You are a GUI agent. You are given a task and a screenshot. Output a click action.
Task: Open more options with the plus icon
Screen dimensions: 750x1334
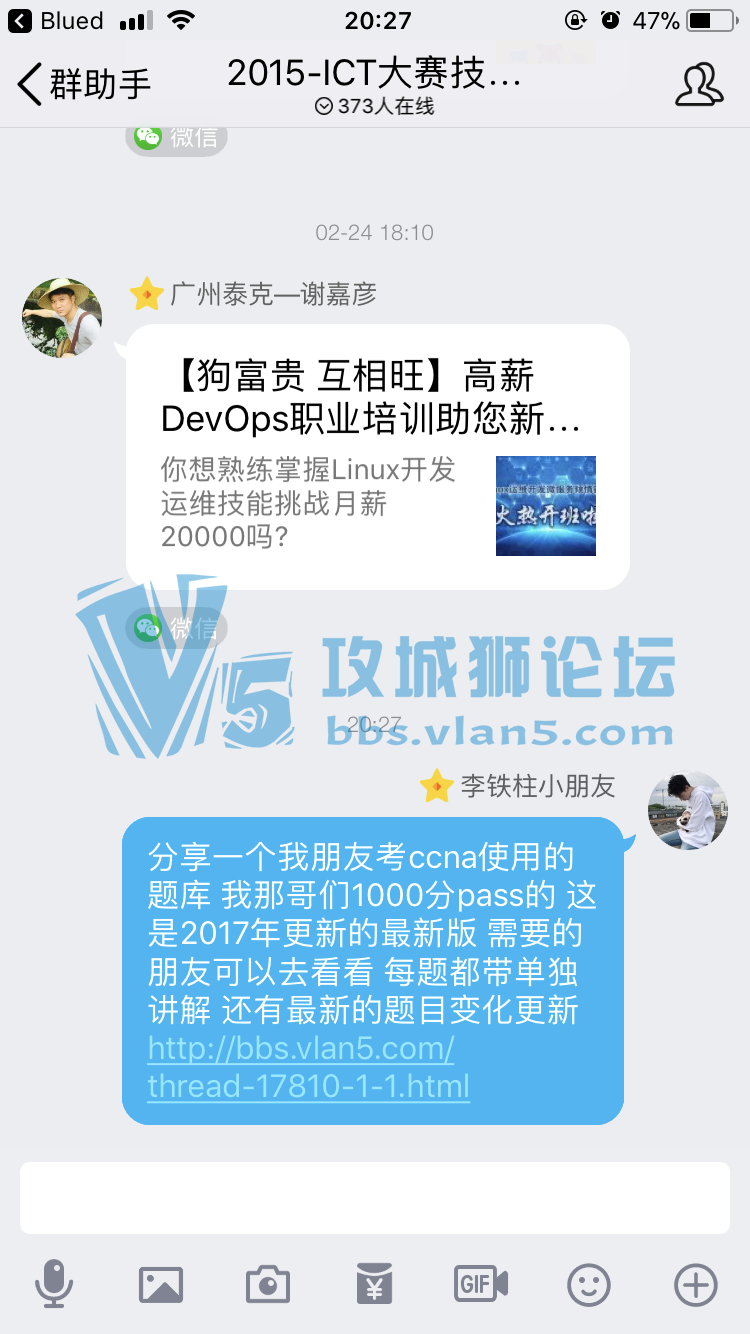tap(696, 1284)
